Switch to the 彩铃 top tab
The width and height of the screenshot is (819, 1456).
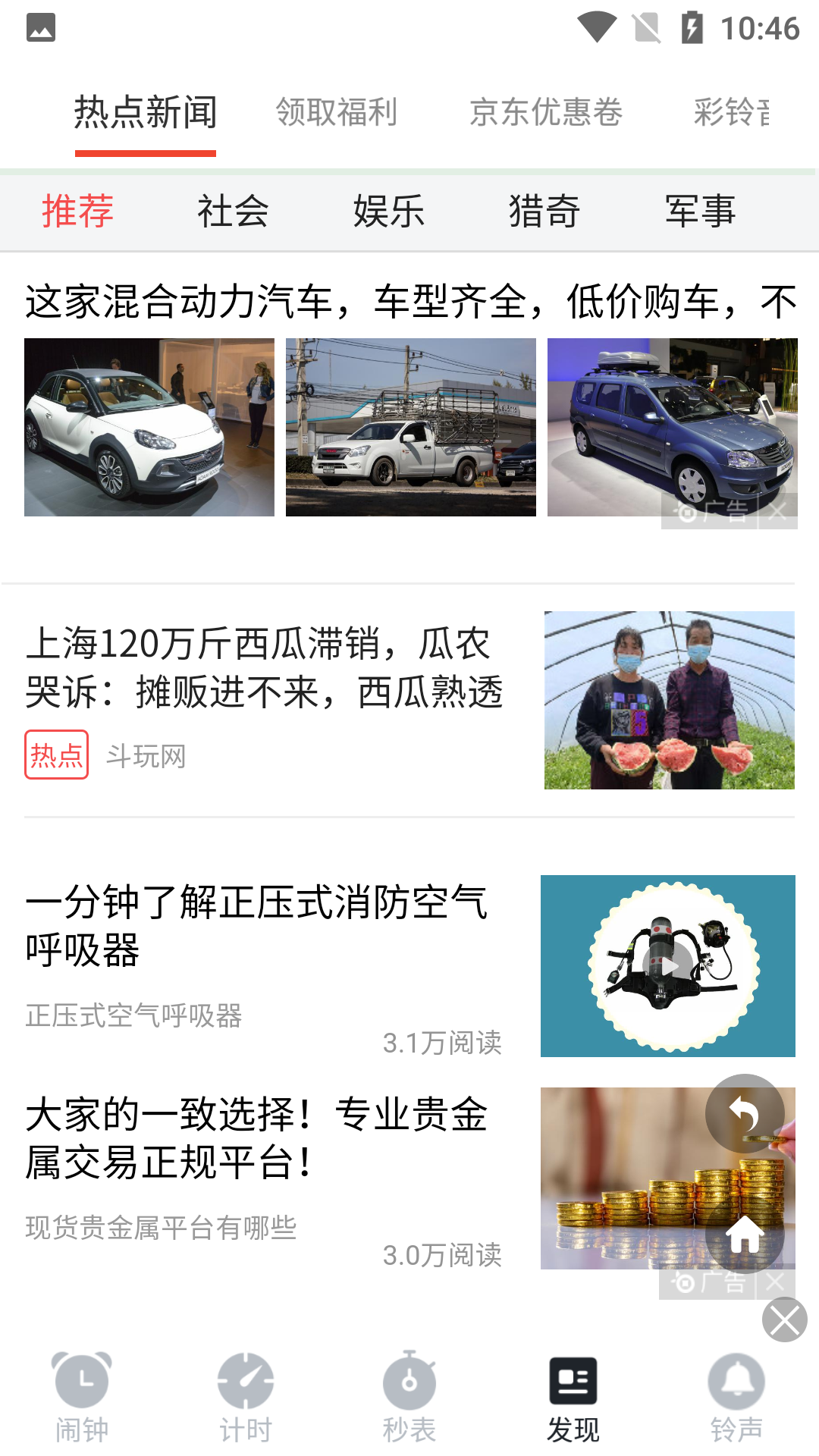pyautogui.click(x=731, y=112)
